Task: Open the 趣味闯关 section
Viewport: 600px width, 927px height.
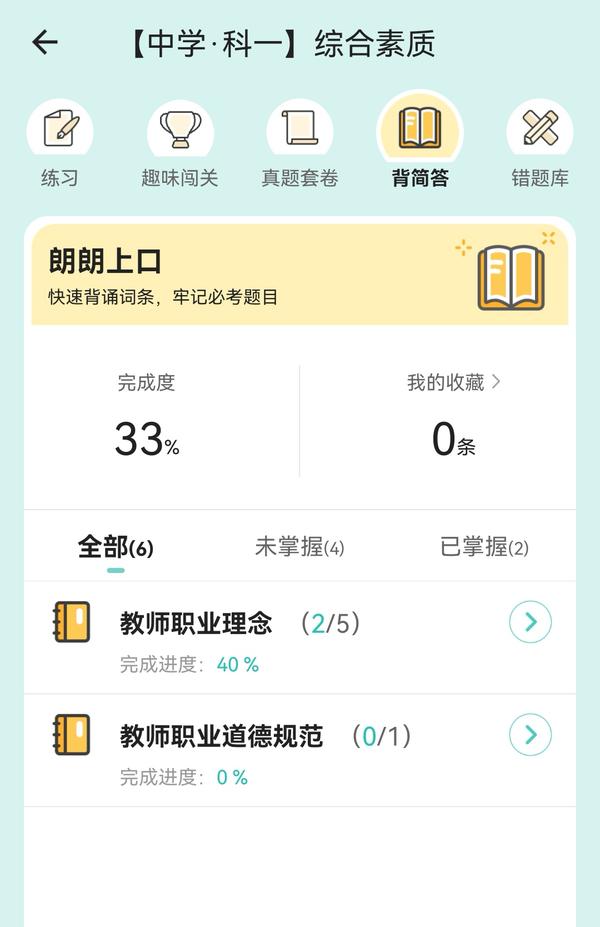Action: click(x=180, y=145)
